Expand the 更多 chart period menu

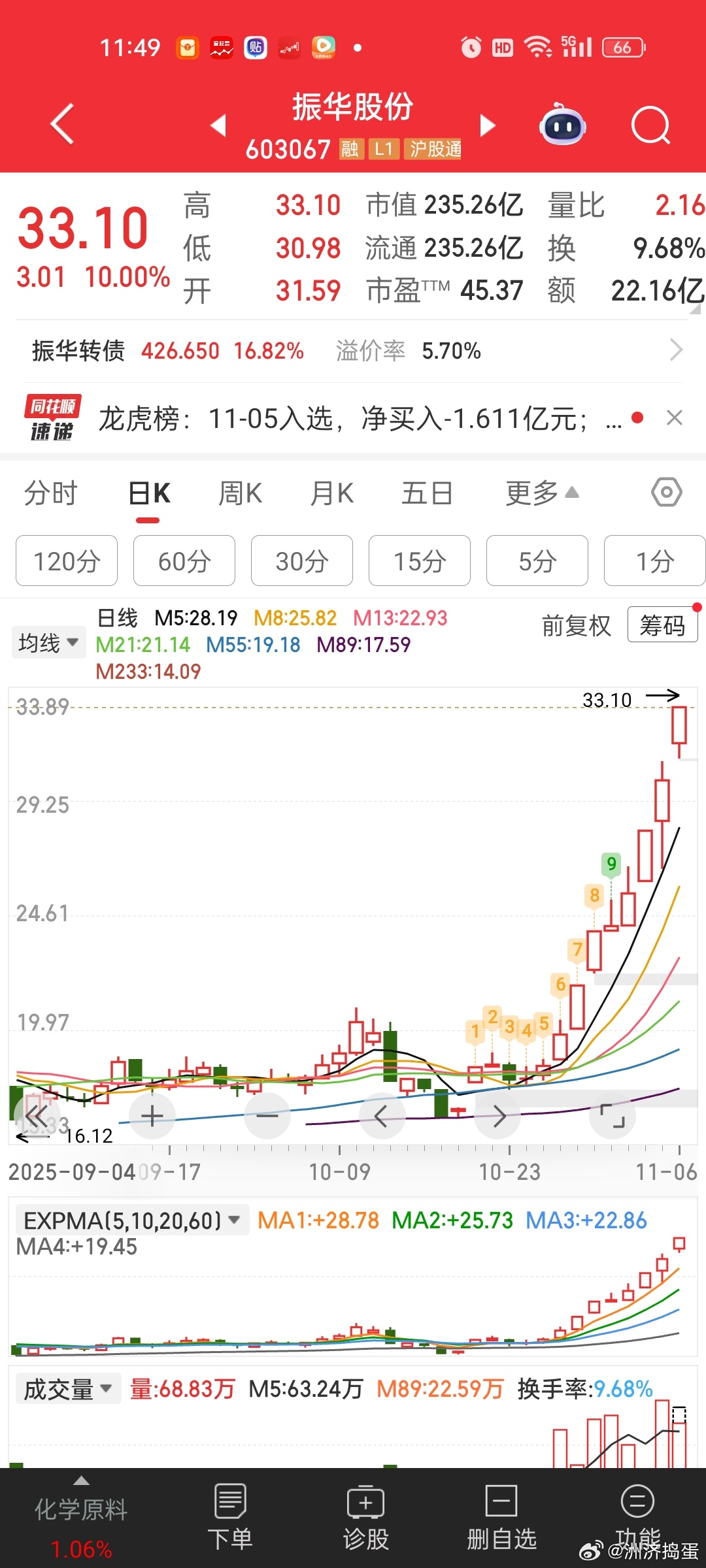tap(542, 493)
